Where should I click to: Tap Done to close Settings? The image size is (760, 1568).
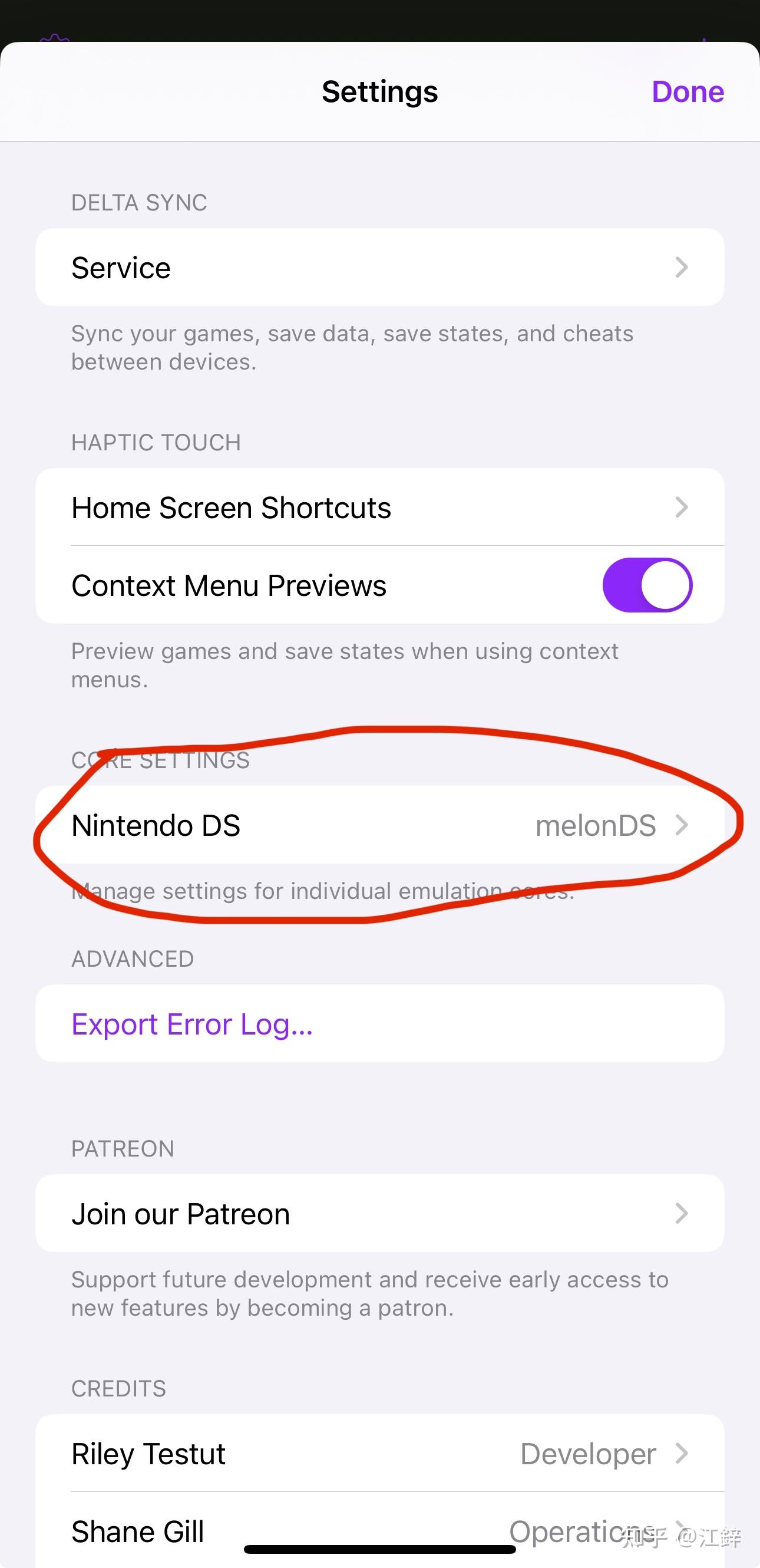point(687,92)
